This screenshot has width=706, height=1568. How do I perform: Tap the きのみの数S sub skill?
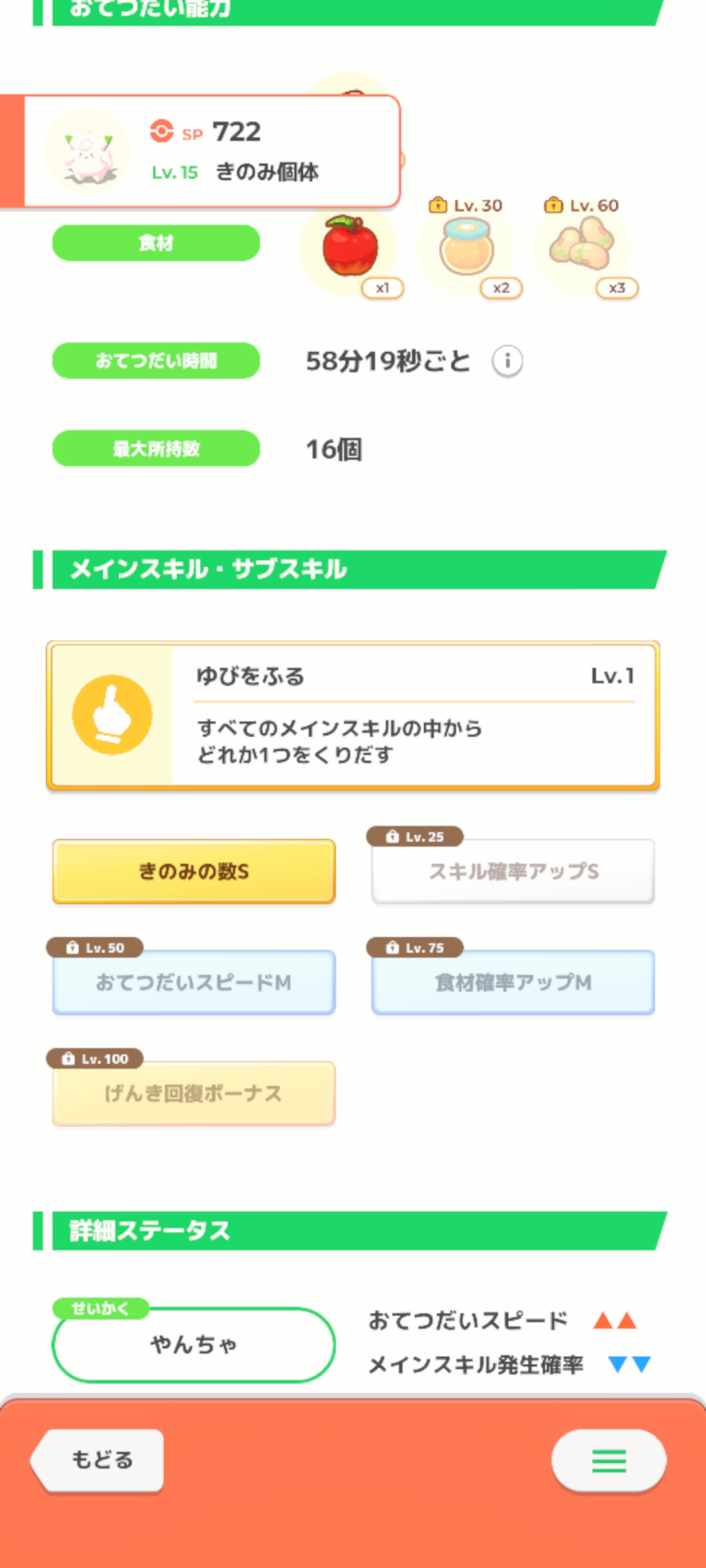pyautogui.click(x=194, y=872)
